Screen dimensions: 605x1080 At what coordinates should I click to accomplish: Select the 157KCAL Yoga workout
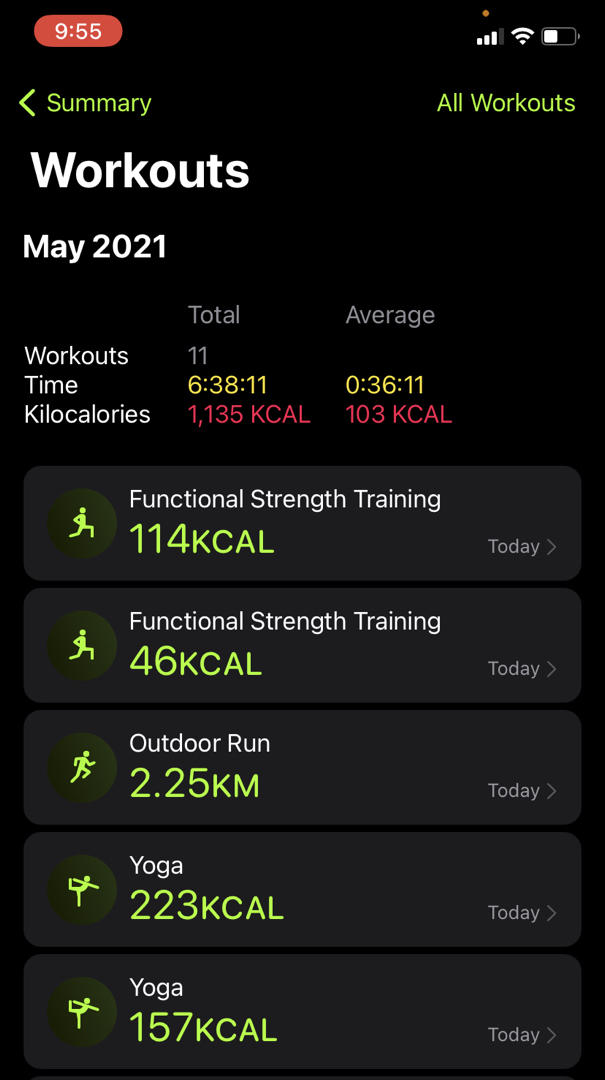click(x=302, y=1011)
